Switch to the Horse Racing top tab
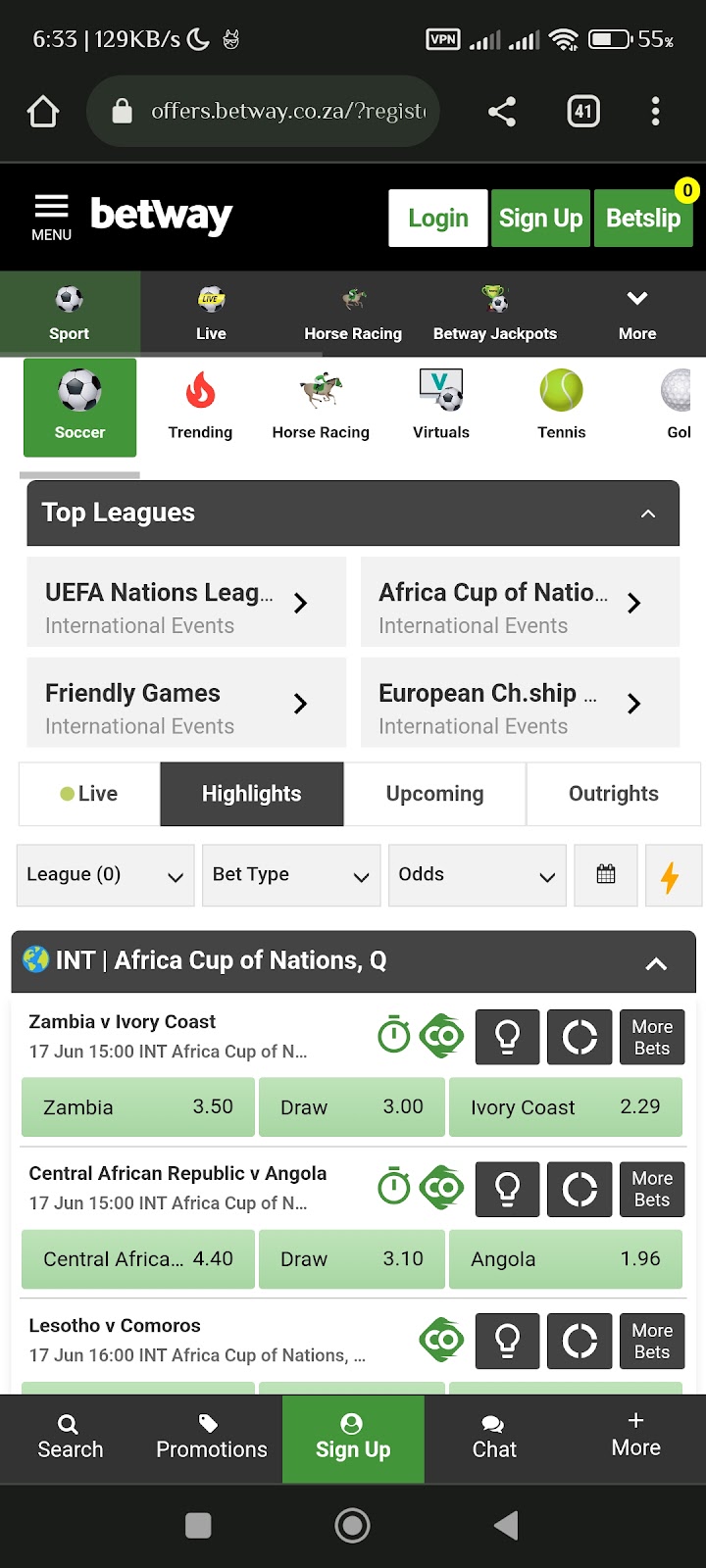Viewport: 706px width, 1568px height. pyautogui.click(x=353, y=314)
